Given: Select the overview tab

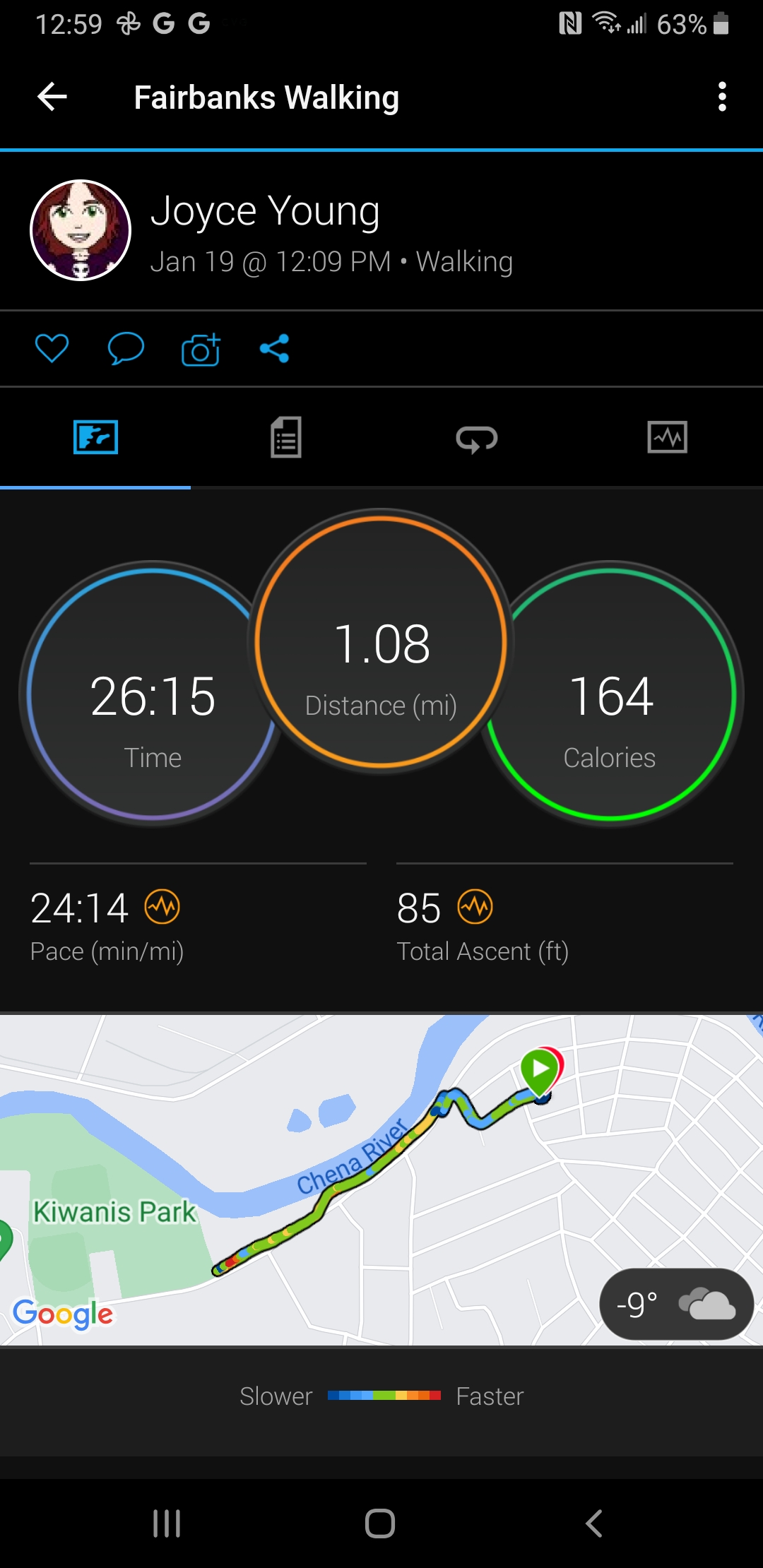Looking at the screenshot, I should (x=95, y=437).
